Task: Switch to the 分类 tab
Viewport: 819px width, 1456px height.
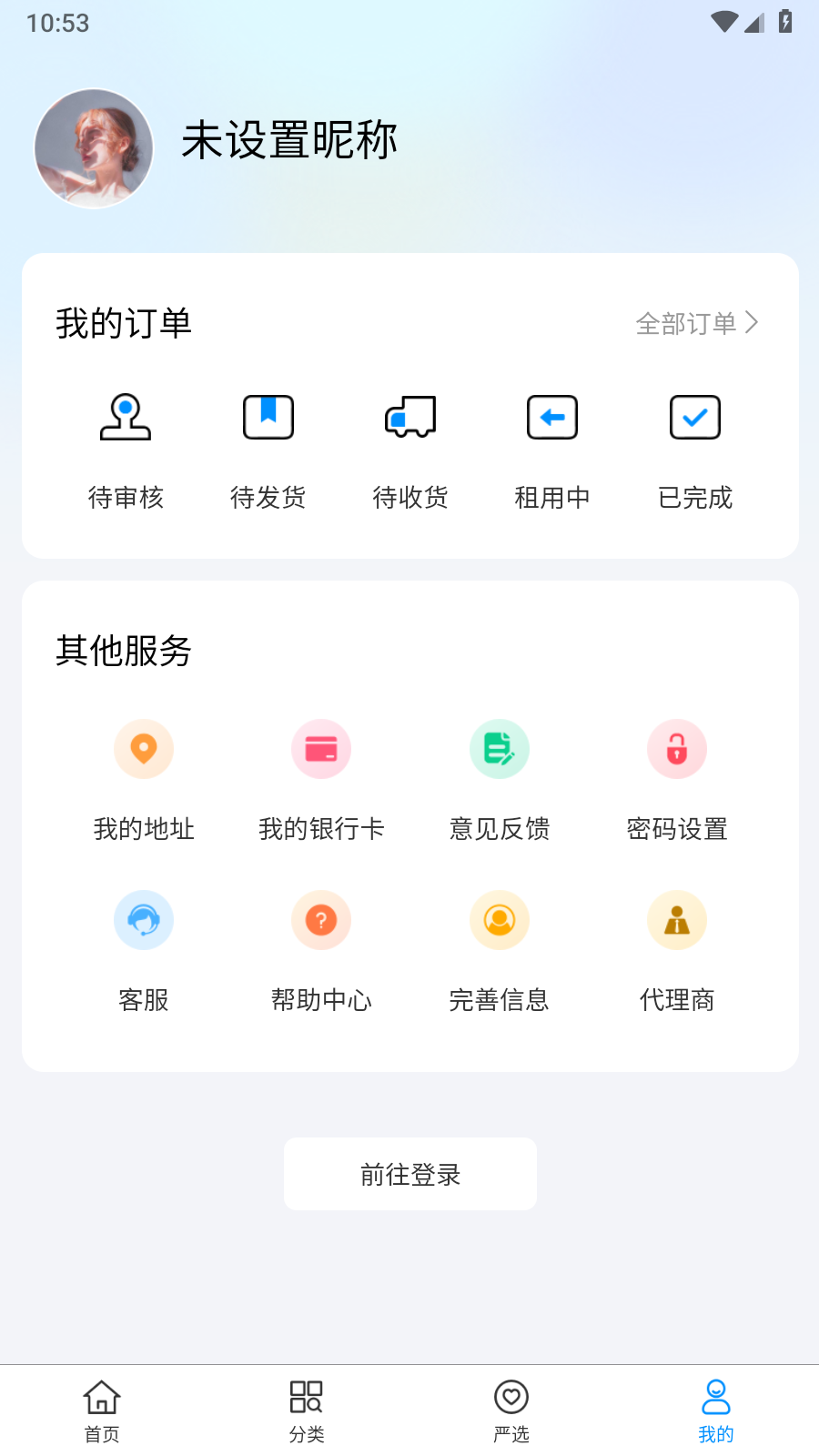Action: (307, 1410)
